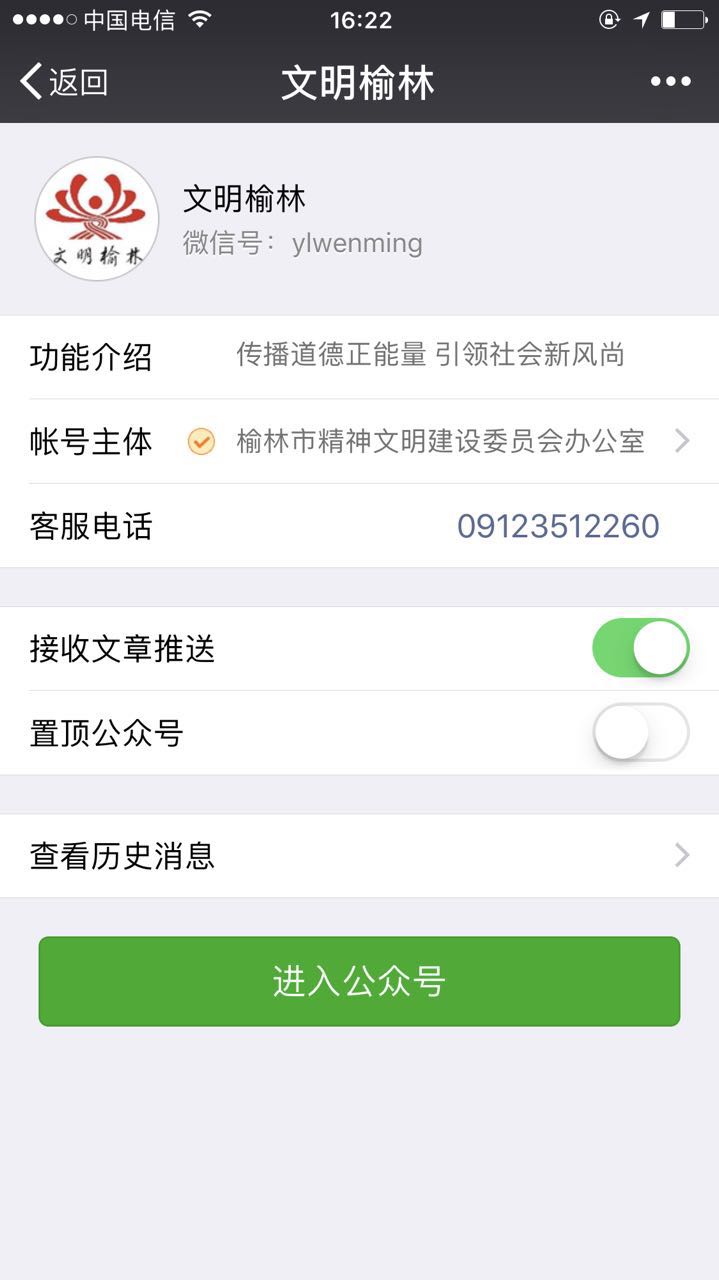Enable the 置顶公众号 switch
Viewport: 719px width, 1280px height.
641,733
